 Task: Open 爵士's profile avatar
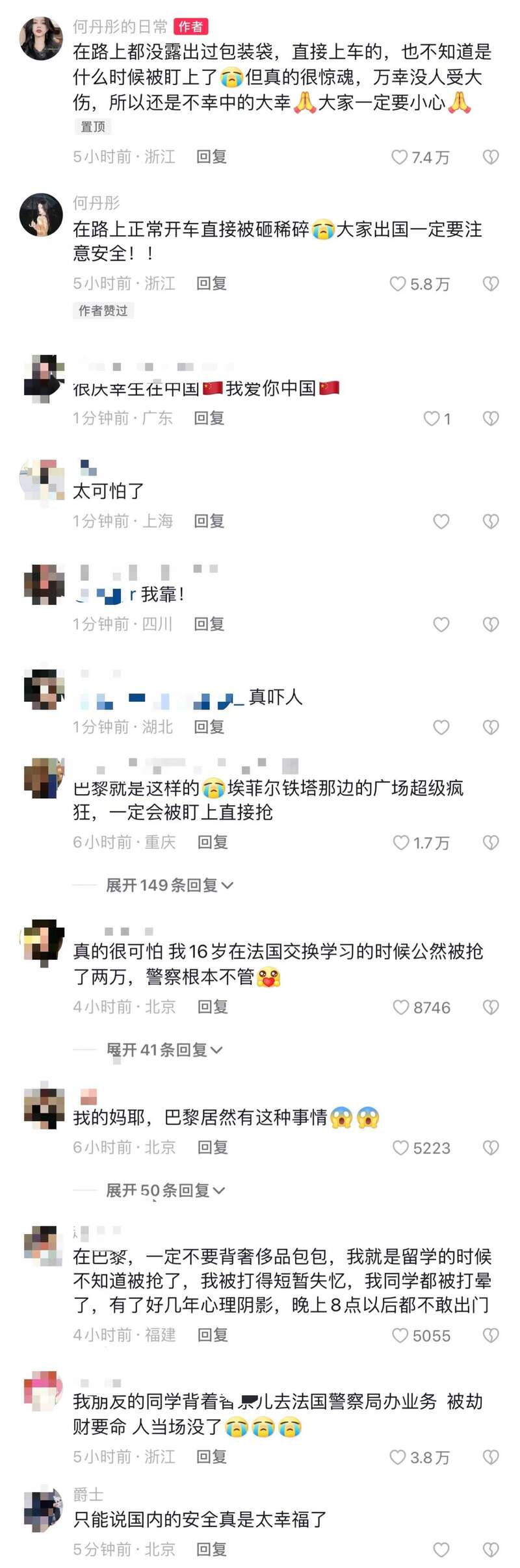43,1512
